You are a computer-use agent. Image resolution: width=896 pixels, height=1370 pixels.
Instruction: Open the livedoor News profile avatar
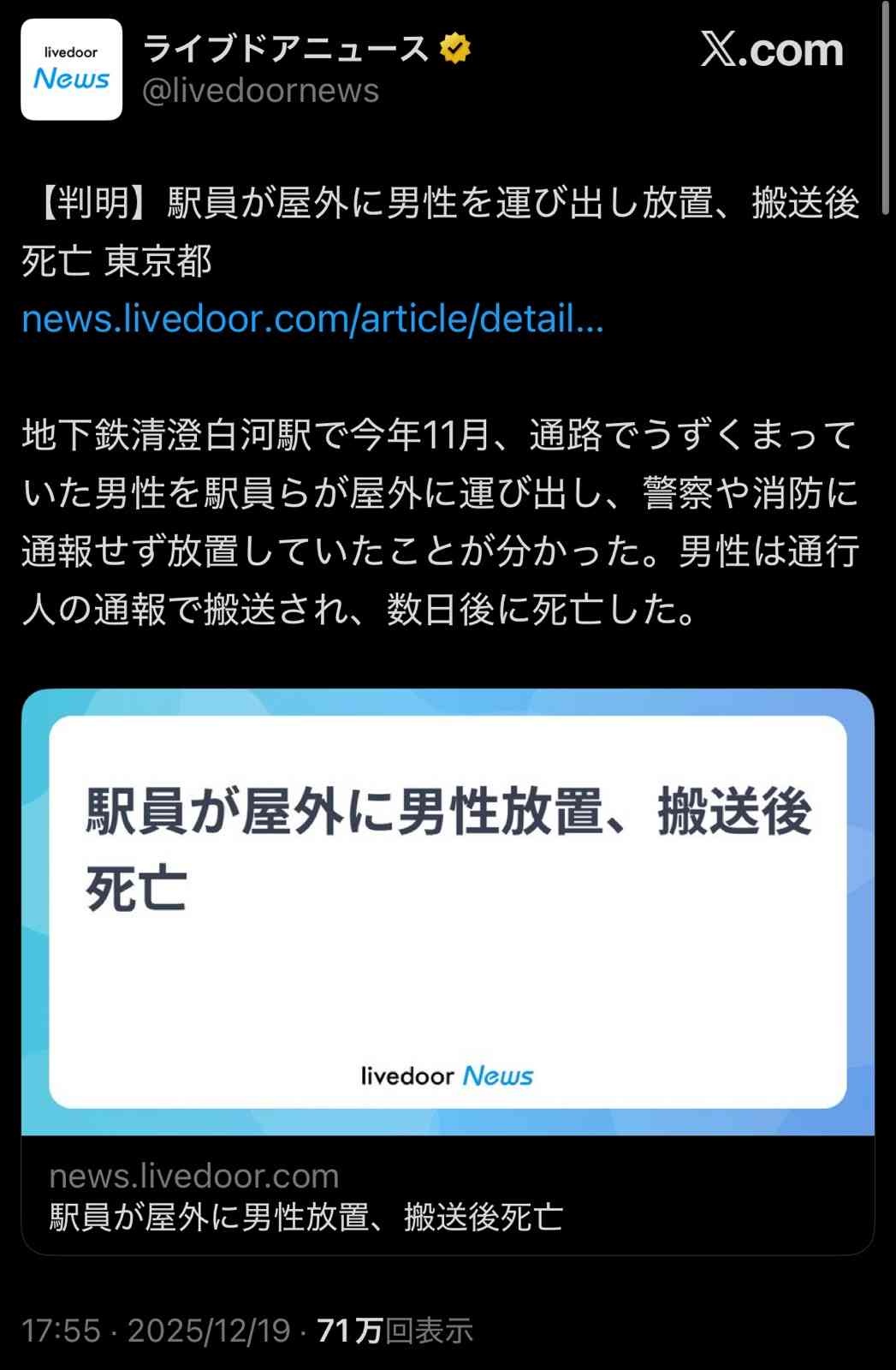pos(71,69)
